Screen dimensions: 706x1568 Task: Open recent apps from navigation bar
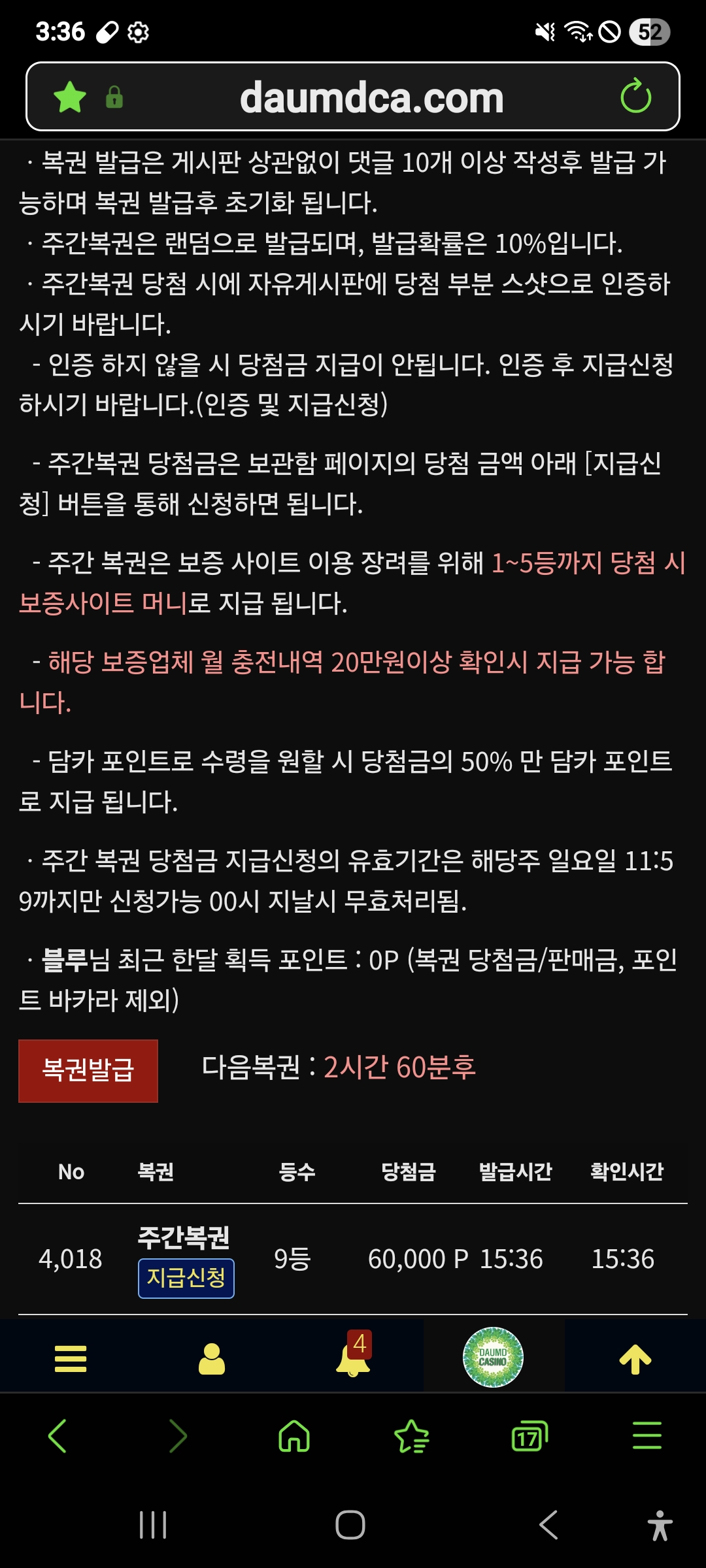(x=153, y=1526)
